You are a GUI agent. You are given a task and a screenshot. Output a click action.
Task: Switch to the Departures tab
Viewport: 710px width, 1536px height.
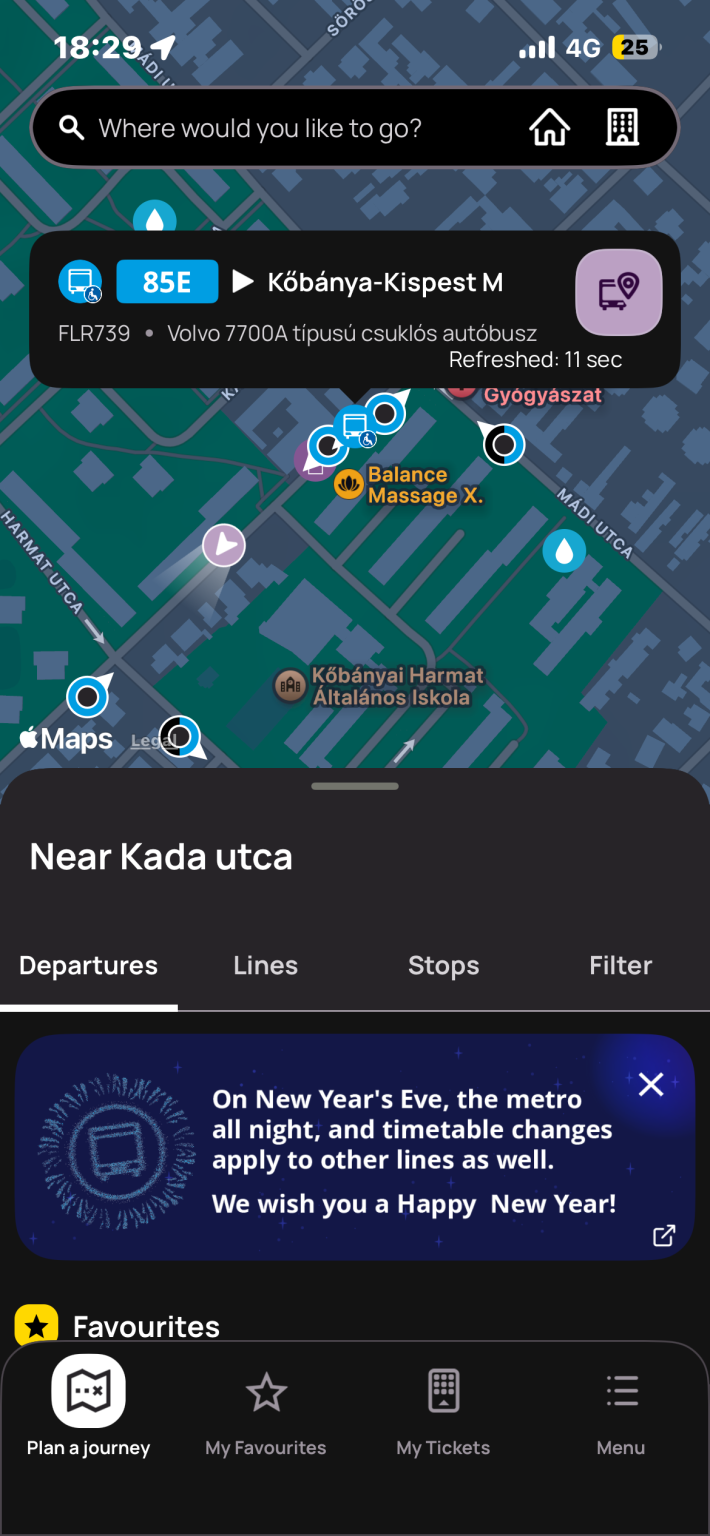point(89,966)
